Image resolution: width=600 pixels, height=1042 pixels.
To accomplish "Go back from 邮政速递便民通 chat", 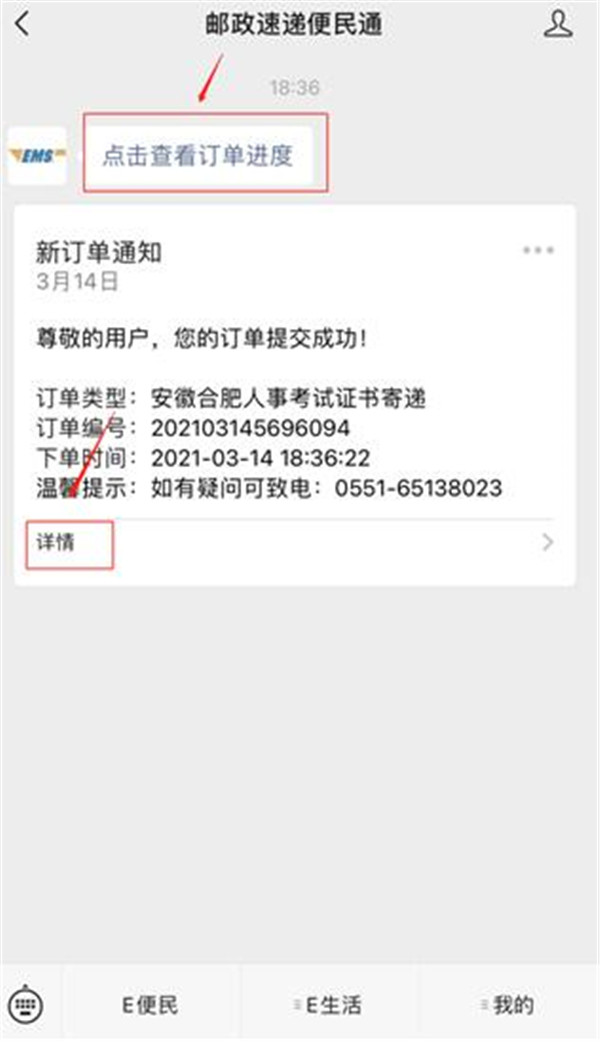I will click(22, 25).
